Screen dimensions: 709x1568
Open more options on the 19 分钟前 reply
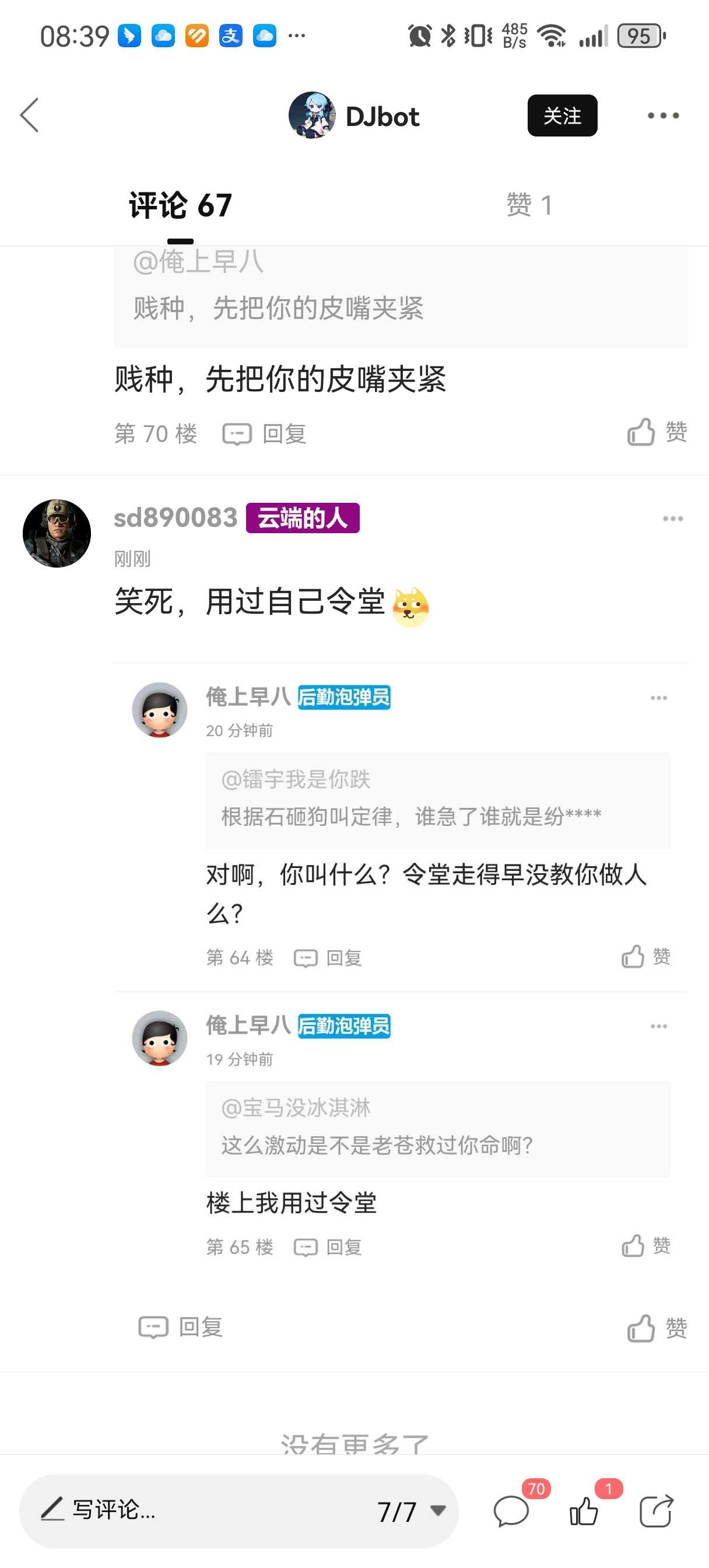(x=658, y=1026)
